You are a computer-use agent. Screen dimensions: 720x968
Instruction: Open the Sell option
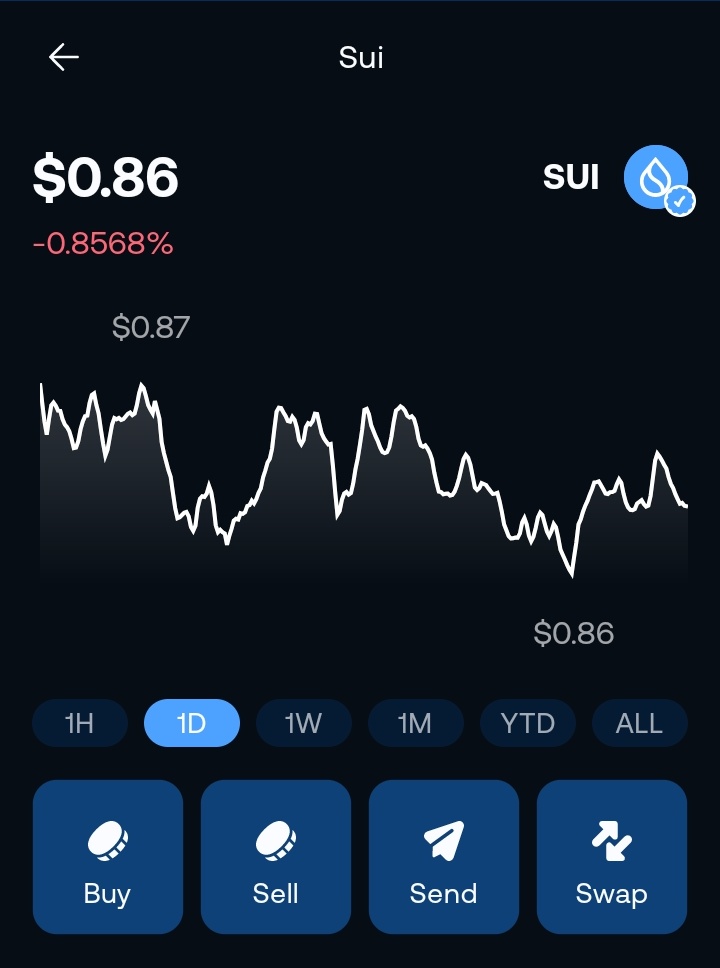[276, 857]
